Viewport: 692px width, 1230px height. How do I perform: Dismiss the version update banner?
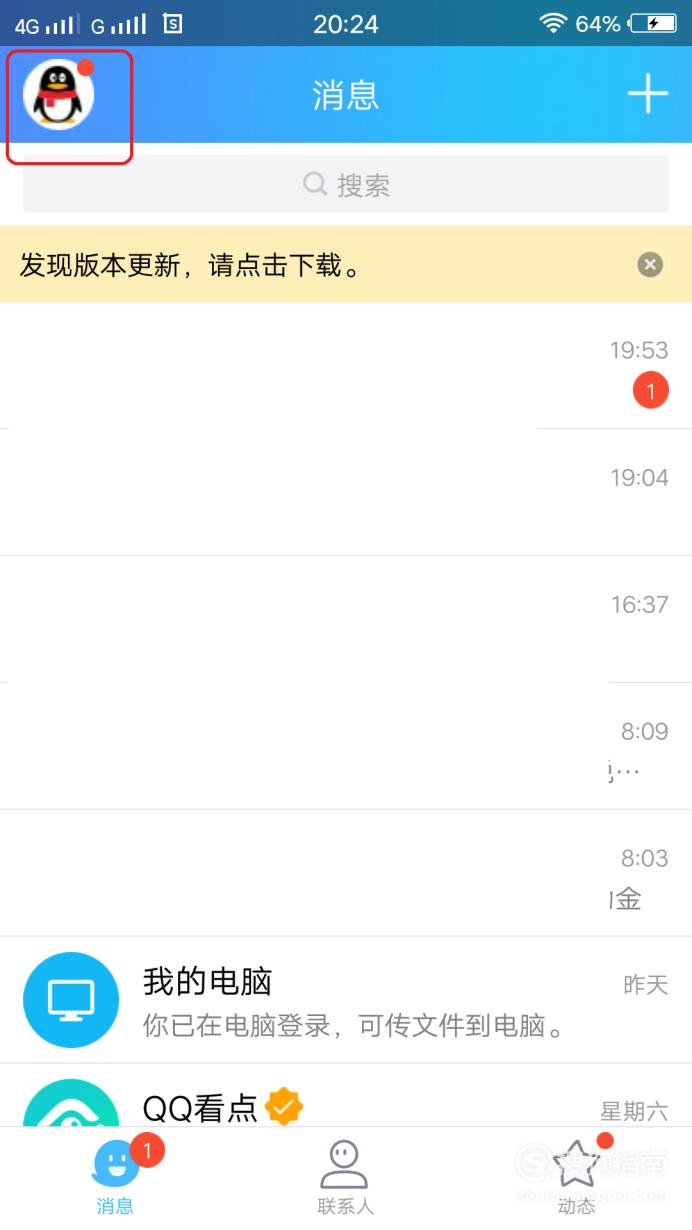point(650,264)
